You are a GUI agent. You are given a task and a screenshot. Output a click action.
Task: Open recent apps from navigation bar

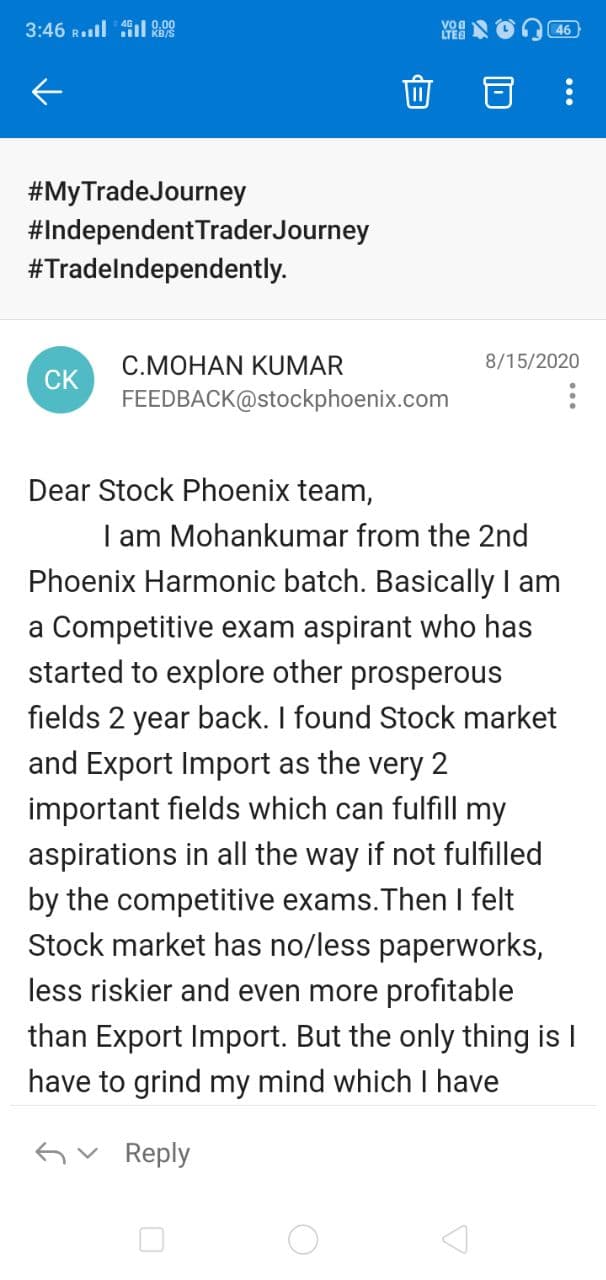click(152, 1240)
